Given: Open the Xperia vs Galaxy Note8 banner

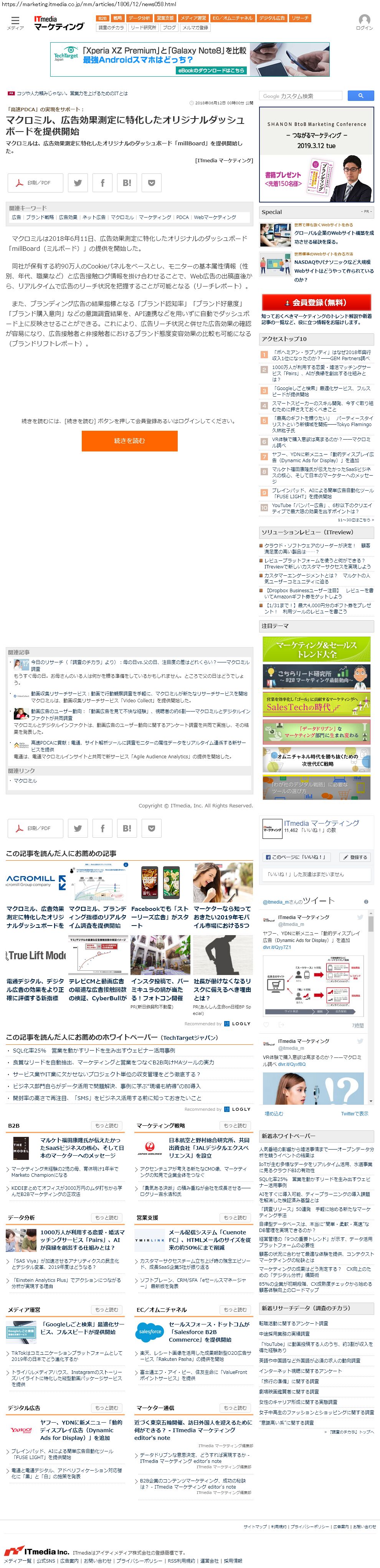Looking at the screenshot, I should 190,59.
